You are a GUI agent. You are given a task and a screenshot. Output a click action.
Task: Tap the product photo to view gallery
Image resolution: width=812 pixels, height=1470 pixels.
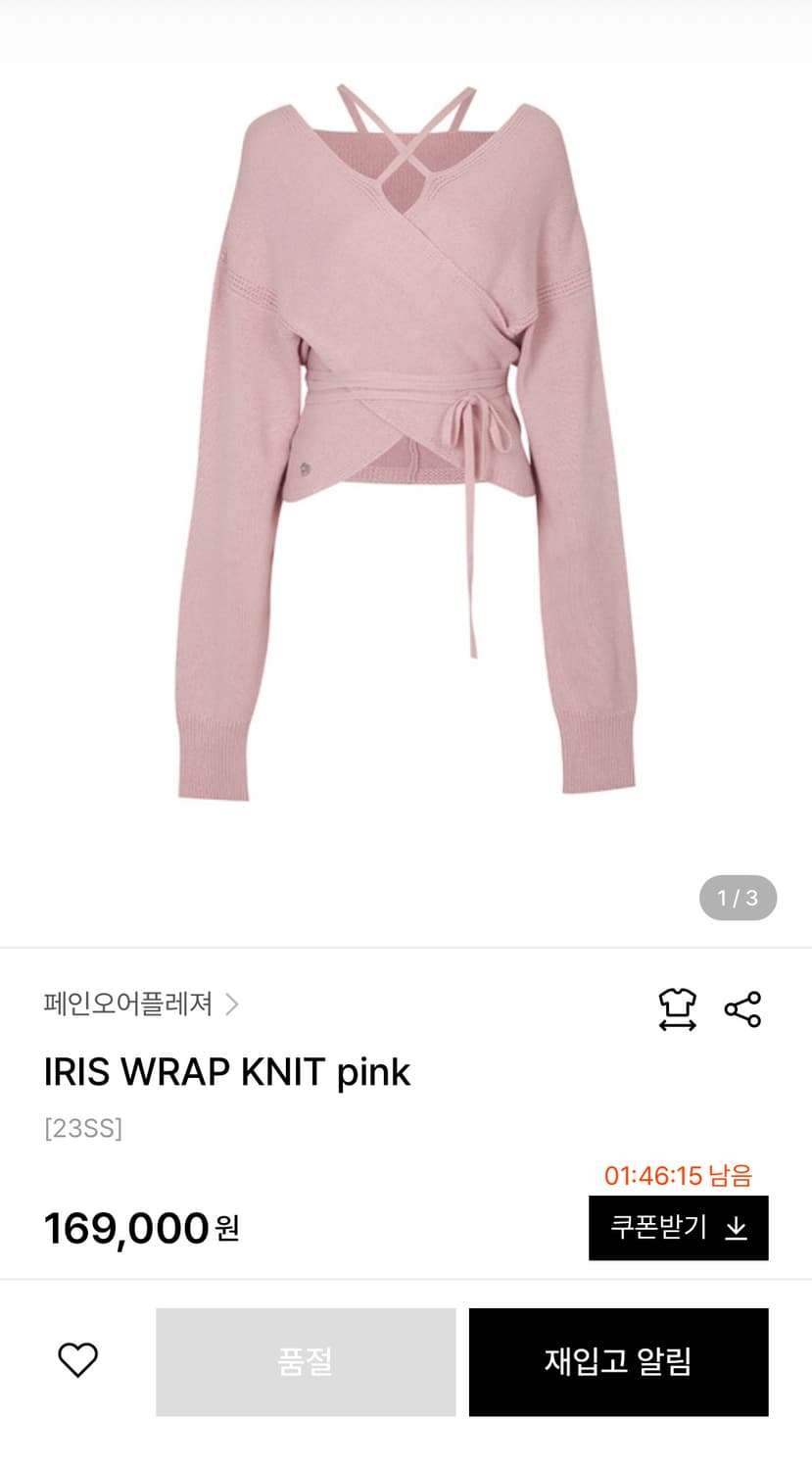406,441
